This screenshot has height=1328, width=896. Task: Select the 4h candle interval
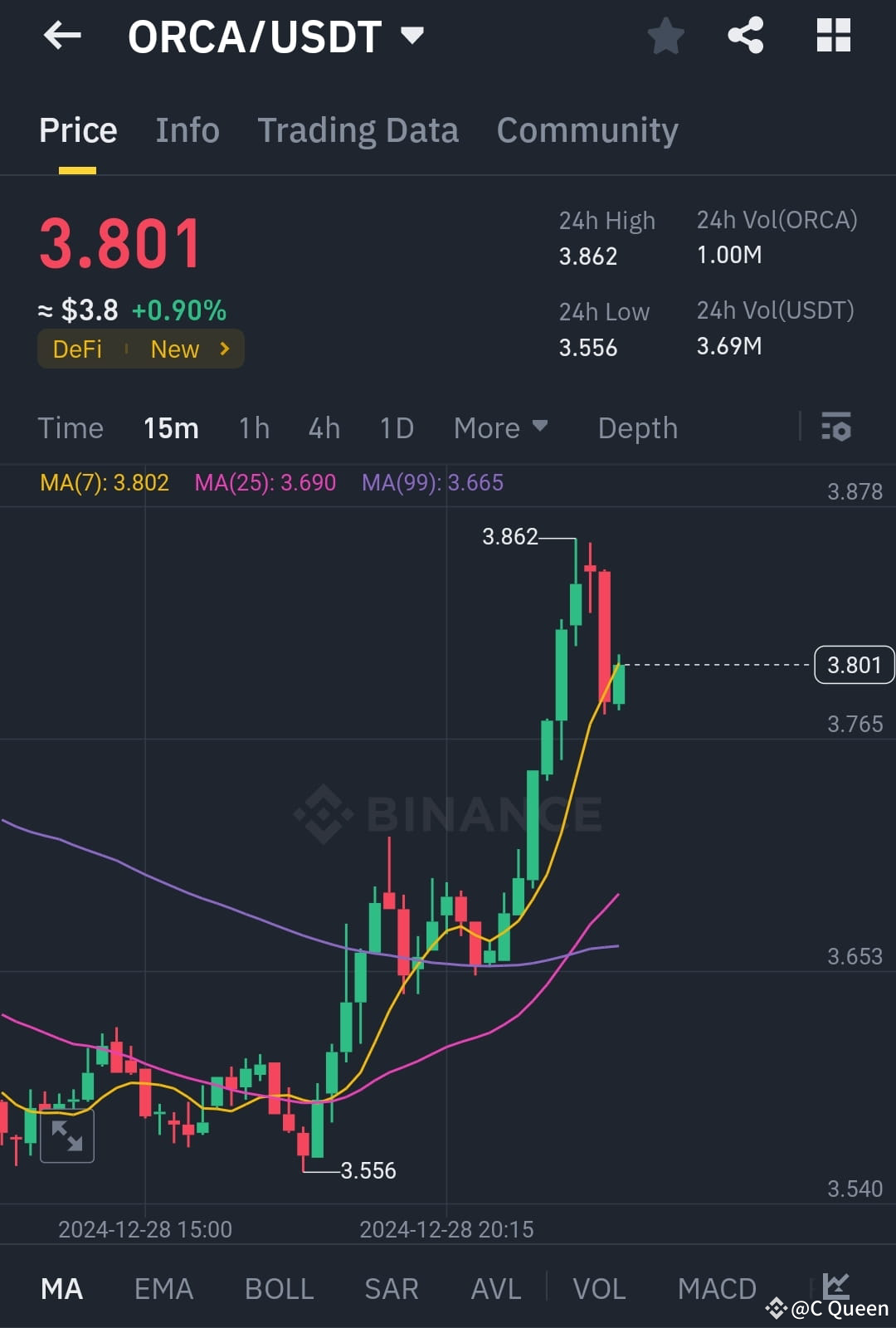point(324,427)
